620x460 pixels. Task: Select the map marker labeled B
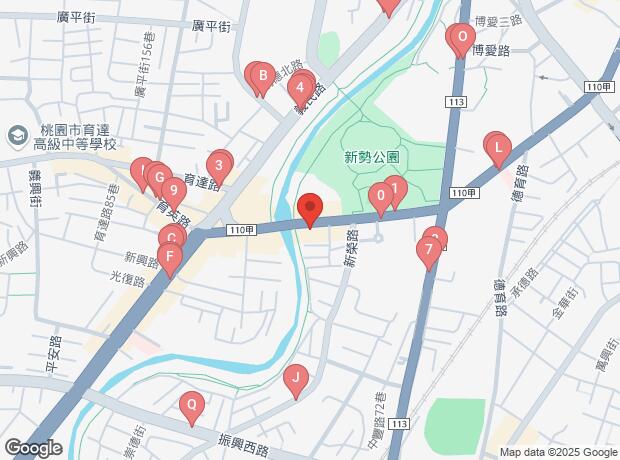(263, 76)
